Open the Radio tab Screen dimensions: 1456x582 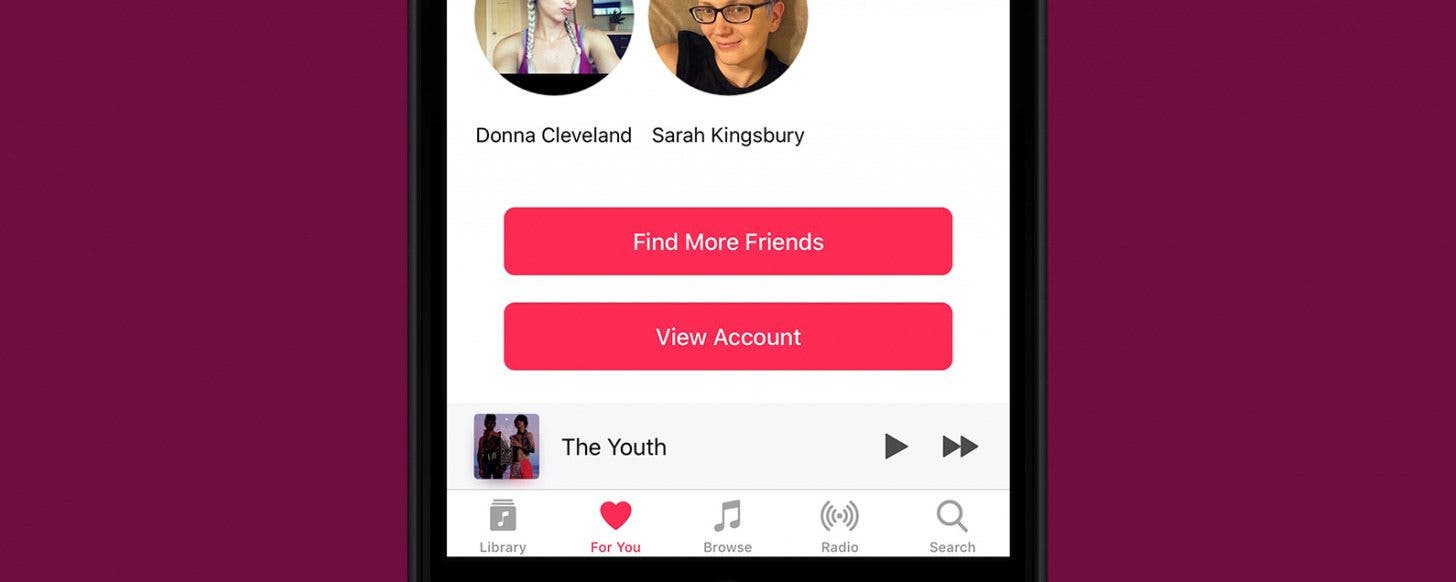[840, 527]
